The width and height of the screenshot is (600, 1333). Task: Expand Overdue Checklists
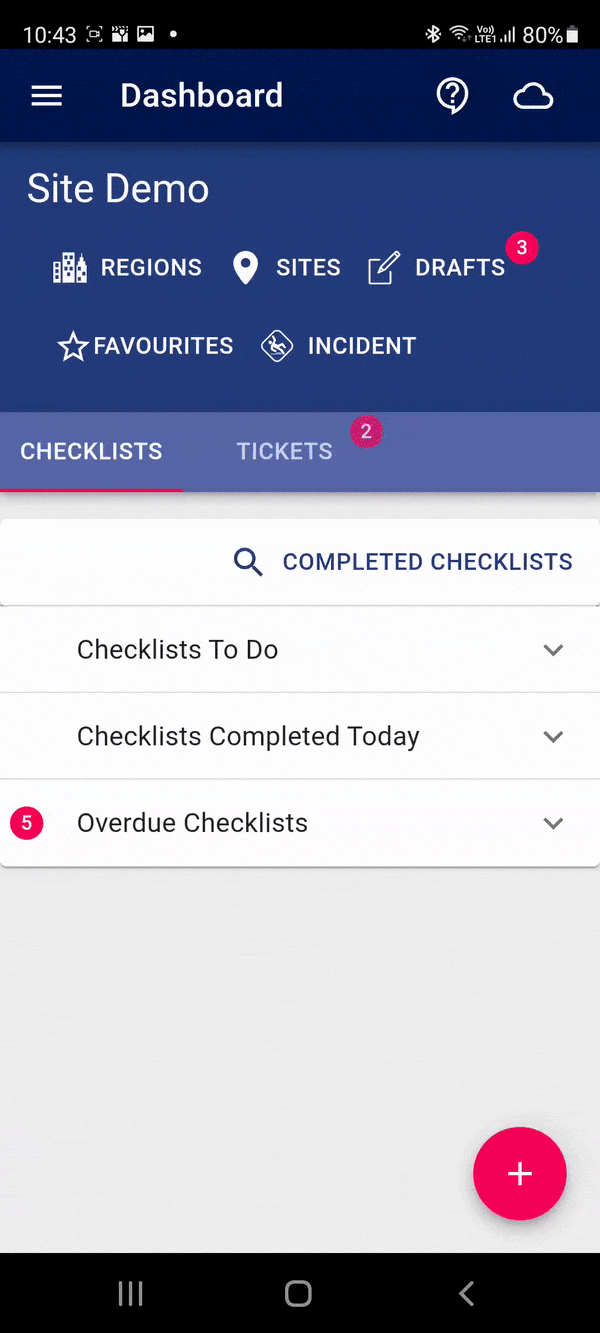[x=300, y=823]
